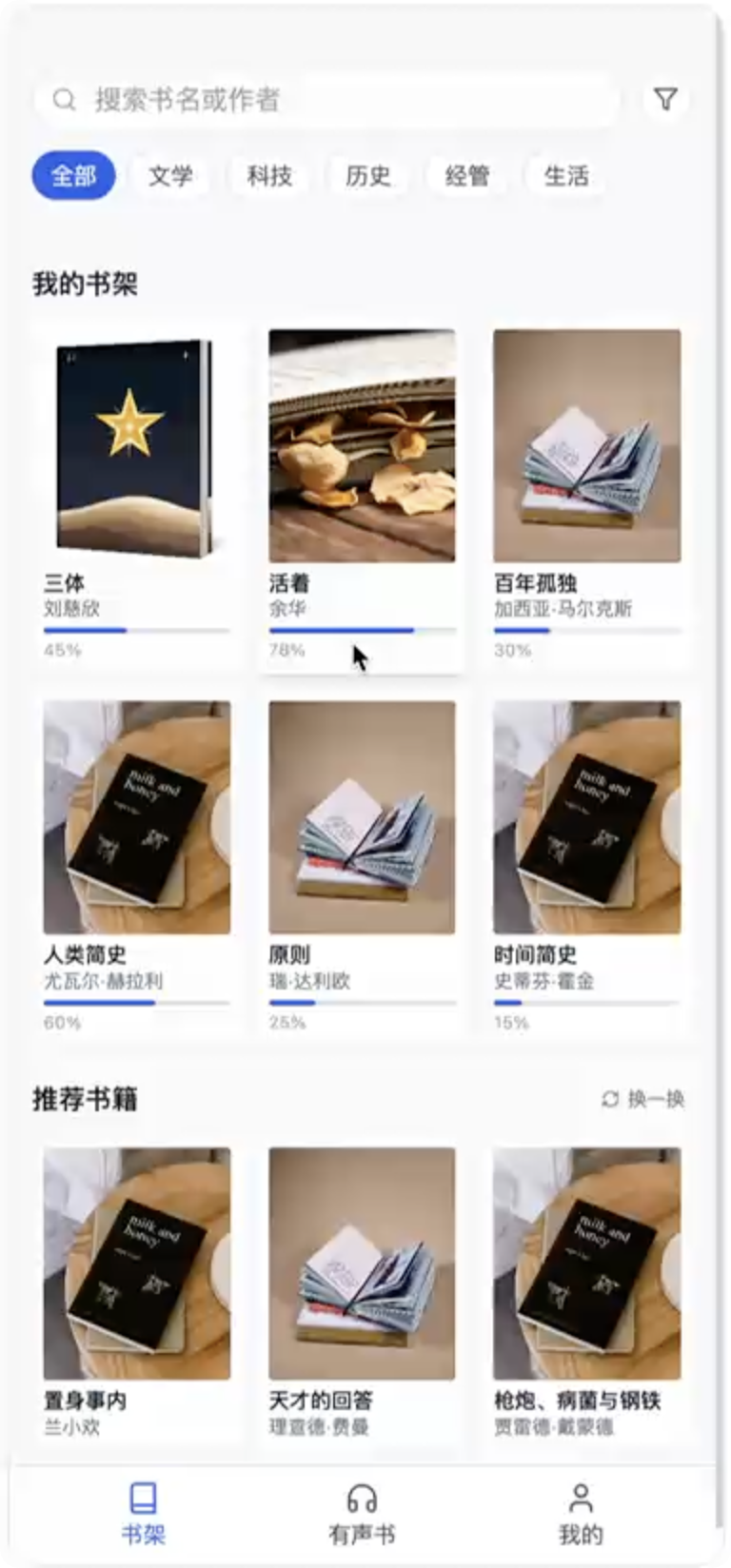Open the book 百年孤独
The width and height of the screenshot is (731, 1568).
click(586, 447)
